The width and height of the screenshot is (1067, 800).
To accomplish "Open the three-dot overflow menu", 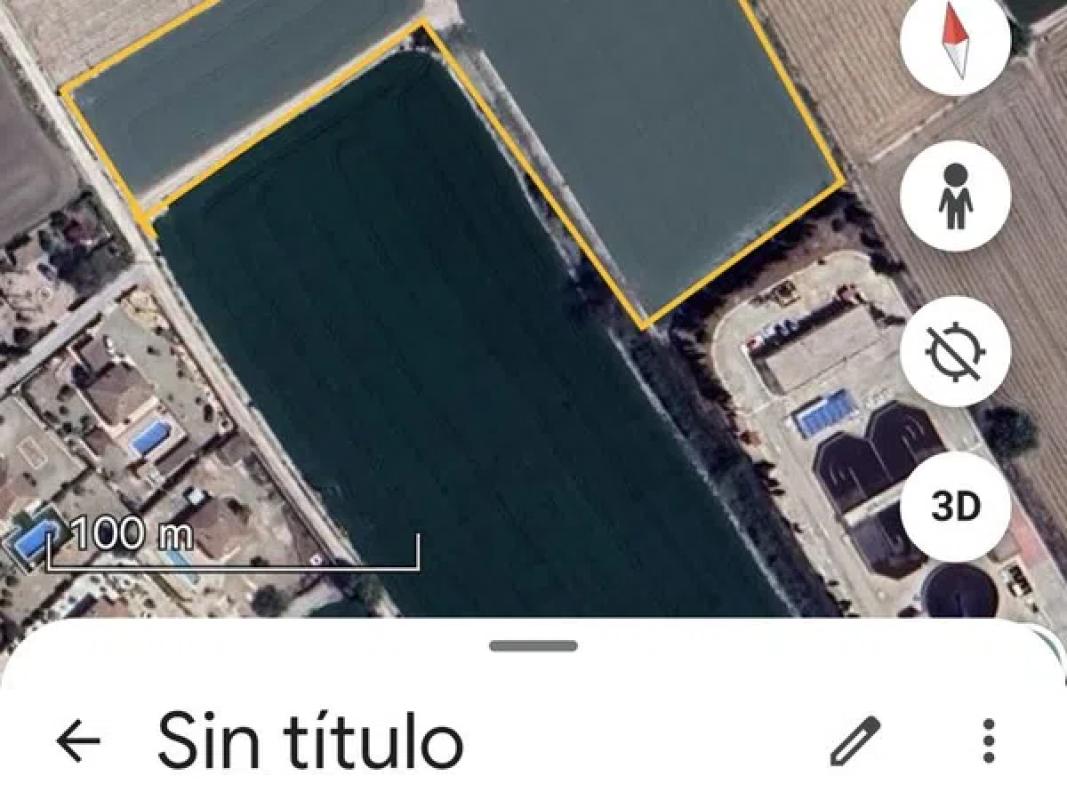I will (x=988, y=741).
